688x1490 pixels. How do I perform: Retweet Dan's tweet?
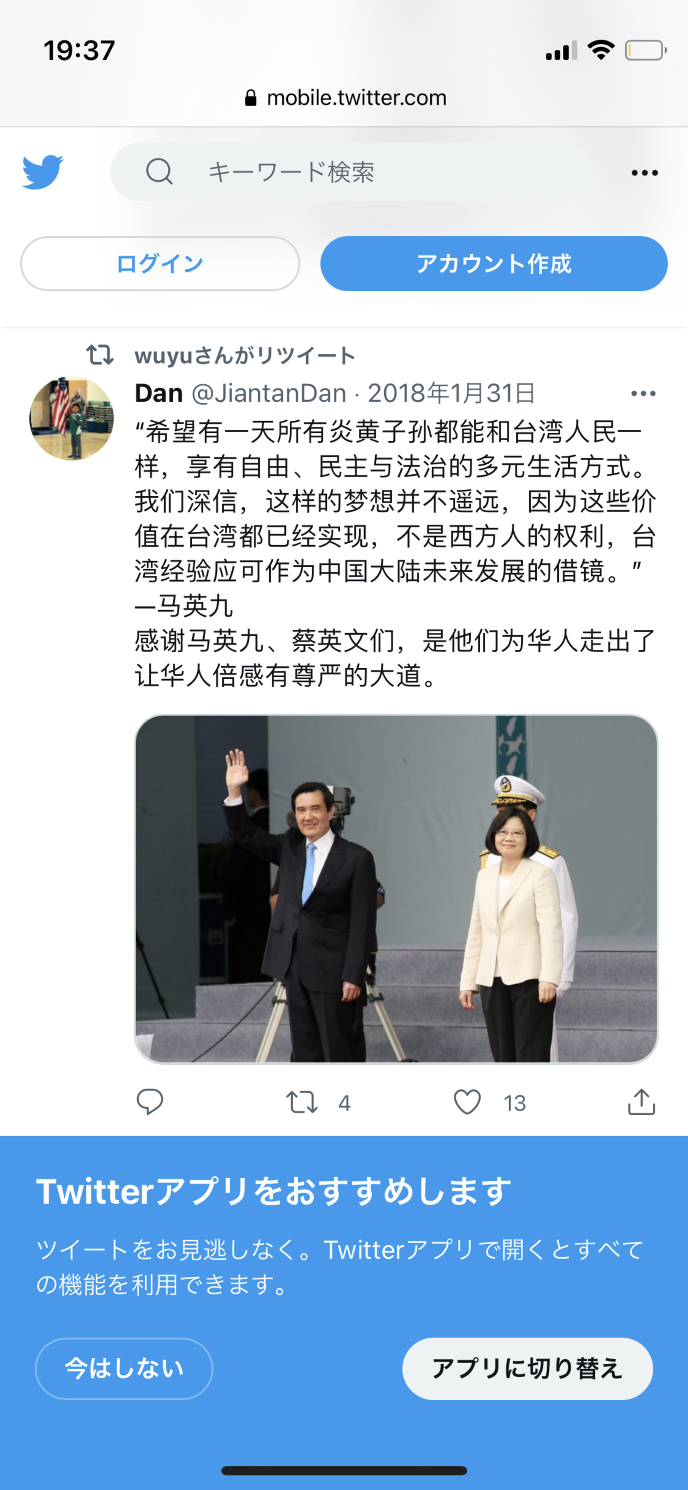(302, 1102)
